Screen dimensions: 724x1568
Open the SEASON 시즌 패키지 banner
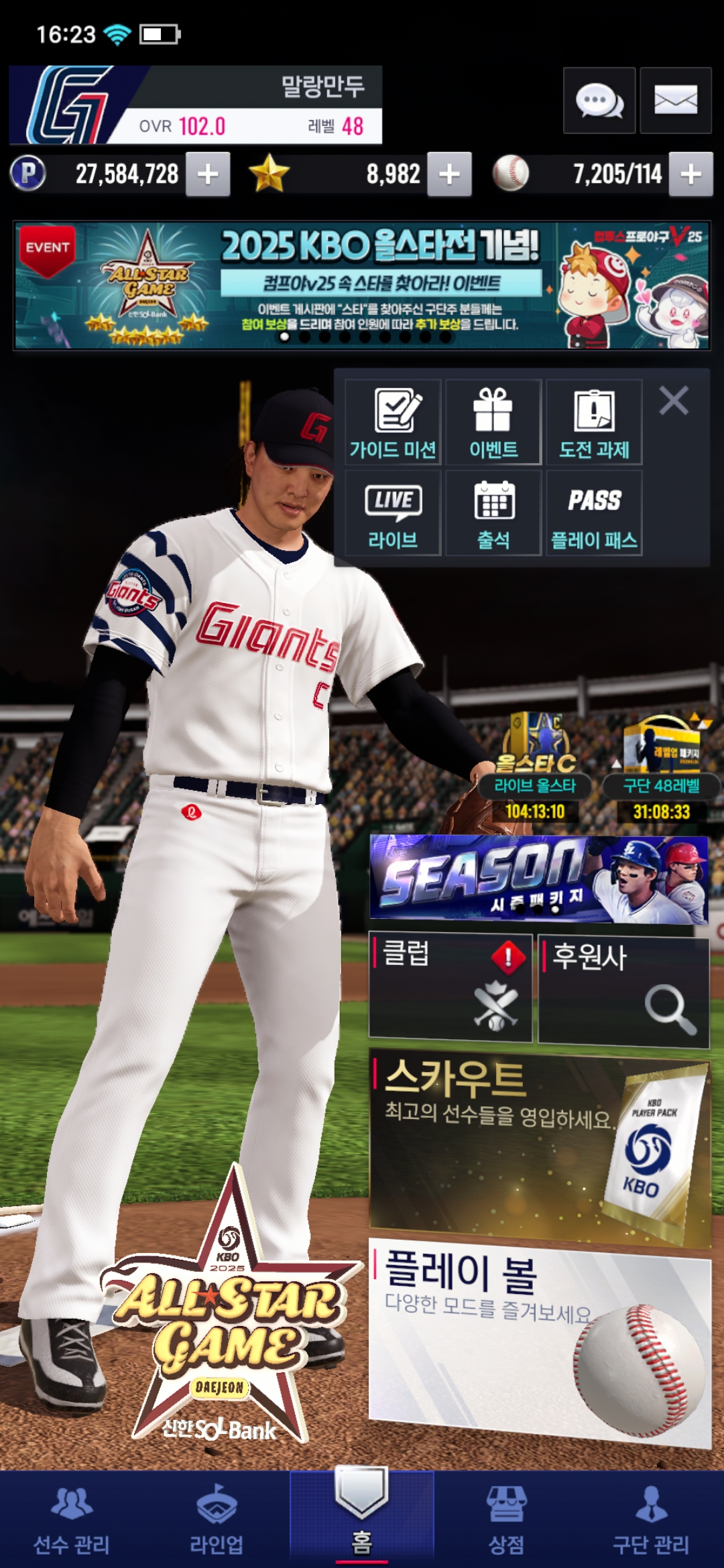[x=539, y=879]
